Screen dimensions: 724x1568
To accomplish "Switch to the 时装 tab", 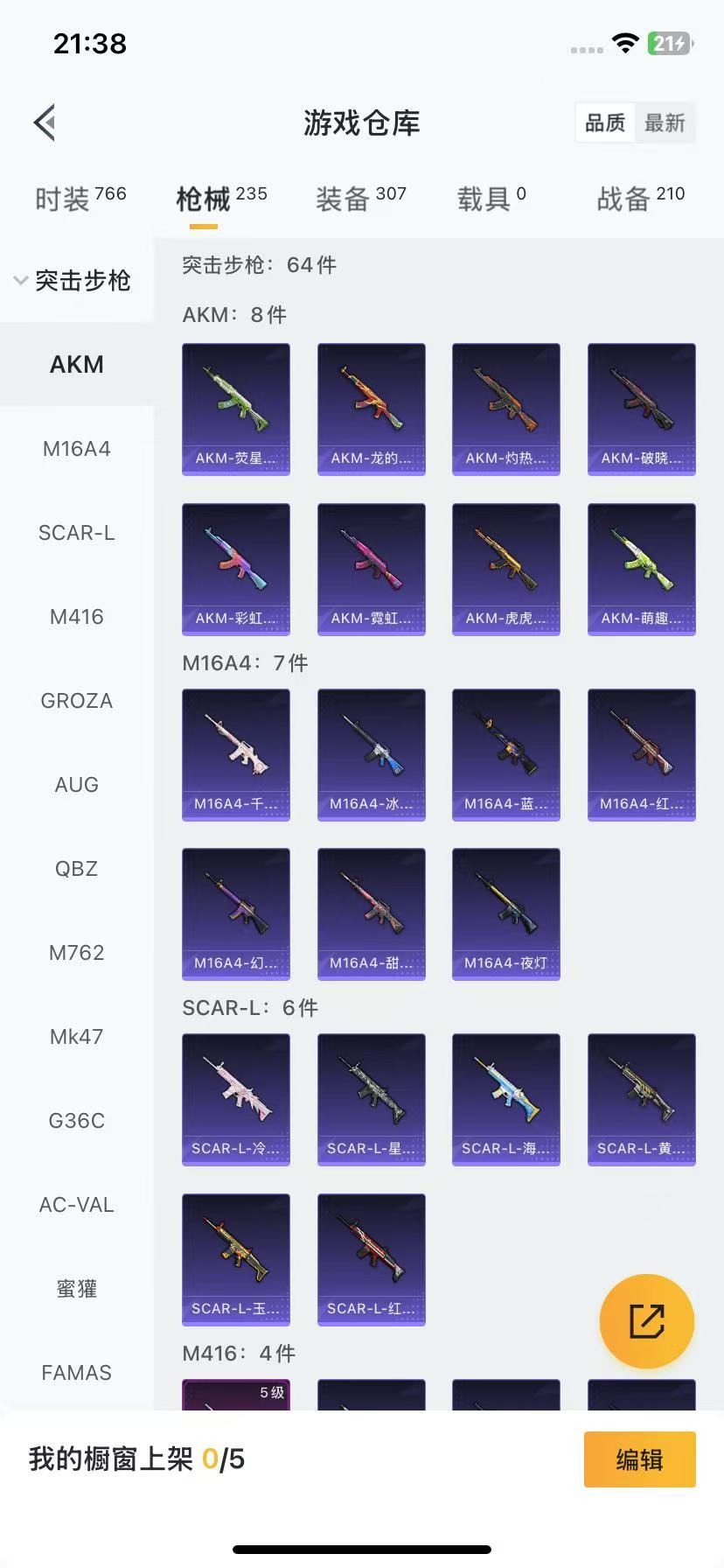I will (x=80, y=199).
